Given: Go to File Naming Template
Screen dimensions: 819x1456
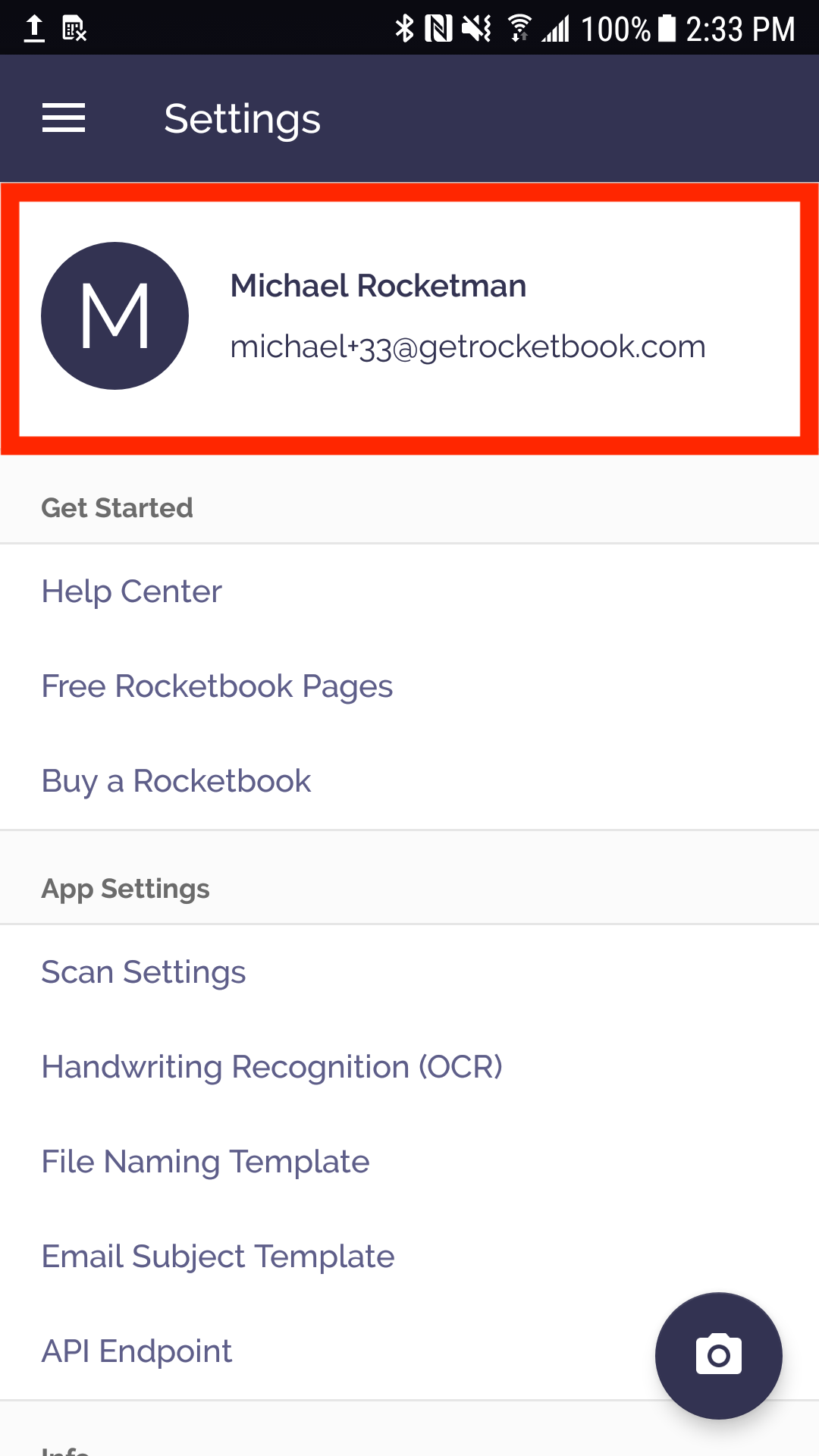Looking at the screenshot, I should pyautogui.click(x=206, y=1162).
